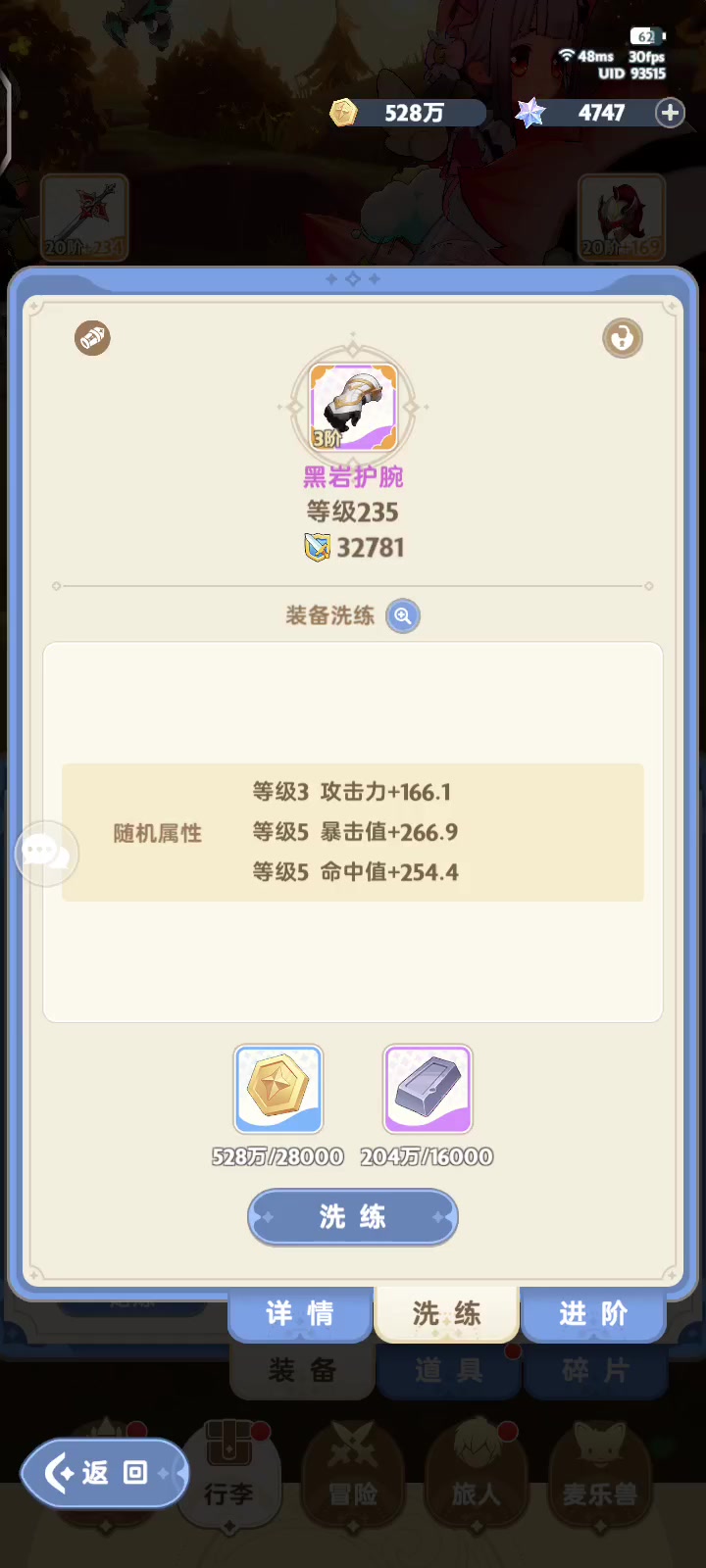The height and width of the screenshot is (1568, 706).
Task: Tap the round icon at panel top-right
Action: pyautogui.click(x=622, y=338)
